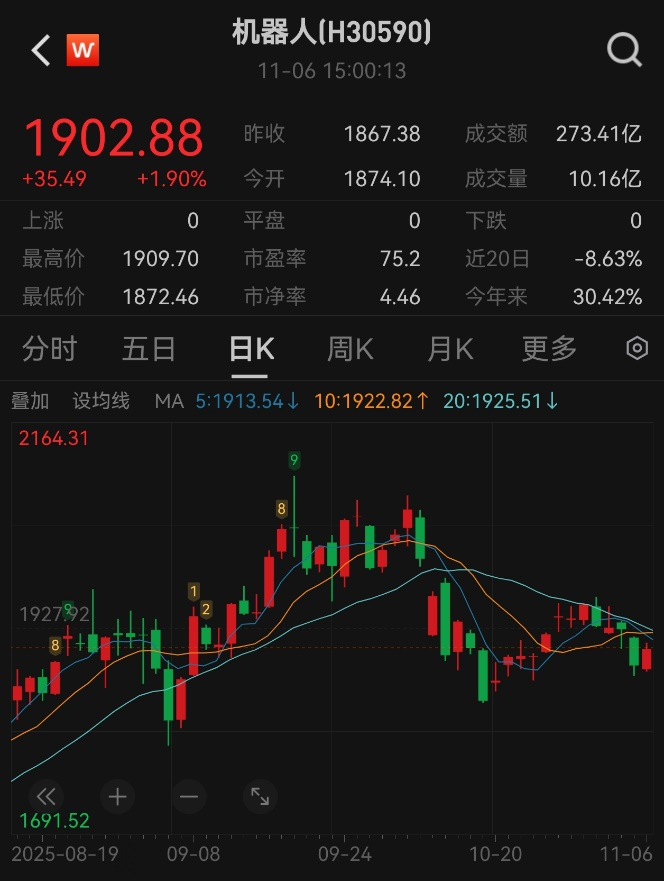Open the search magnifier icon
This screenshot has width=664, height=881.
coord(624,49)
